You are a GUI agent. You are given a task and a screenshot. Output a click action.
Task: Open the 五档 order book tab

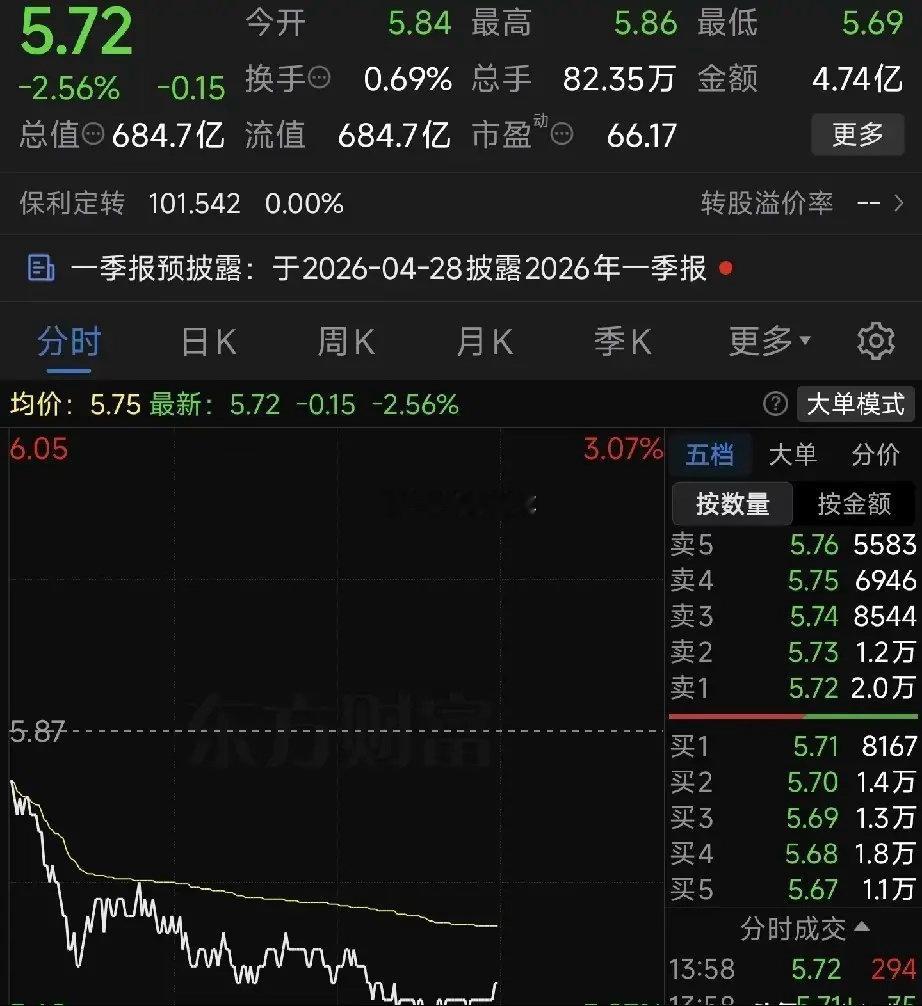[x=714, y=454]
